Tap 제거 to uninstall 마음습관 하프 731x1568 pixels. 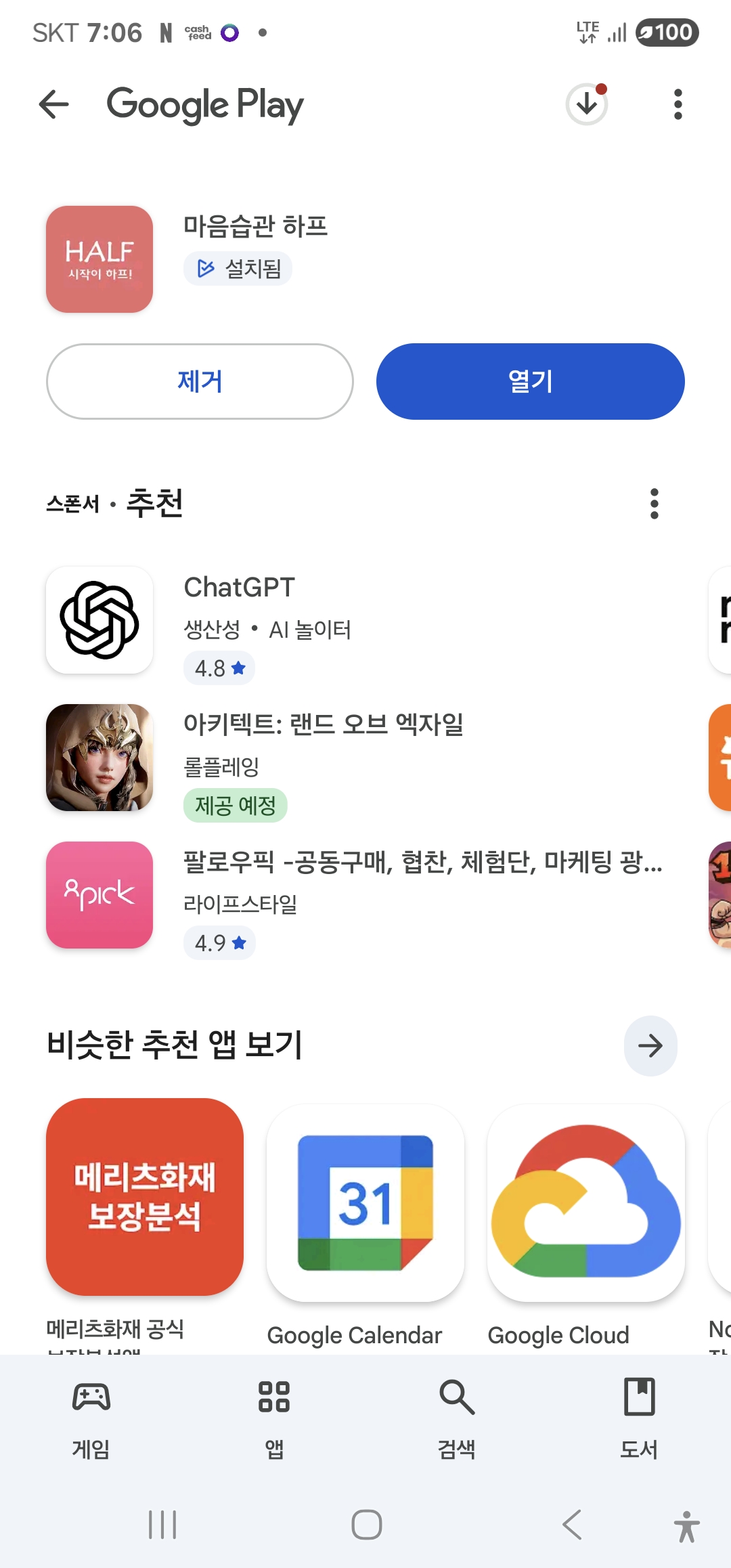pyautogui.click(x=200, y=381)
